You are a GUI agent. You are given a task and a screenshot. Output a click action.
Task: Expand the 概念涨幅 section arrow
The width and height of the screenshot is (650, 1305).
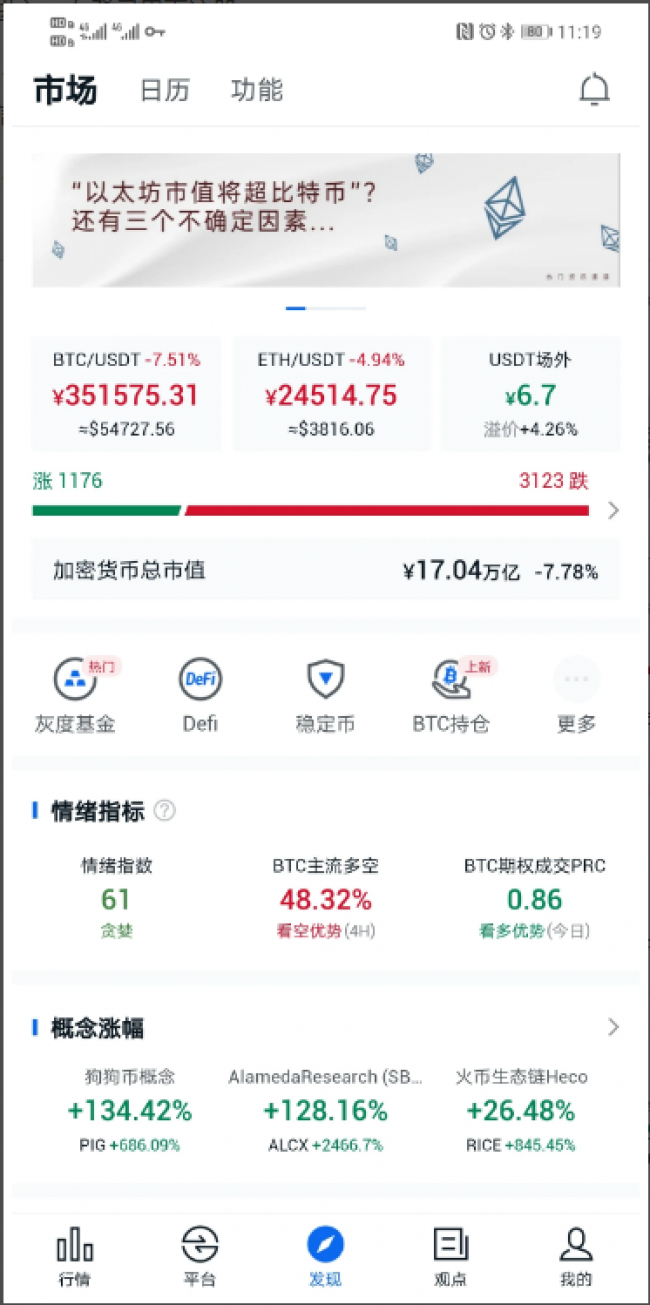coord(613,1027)
